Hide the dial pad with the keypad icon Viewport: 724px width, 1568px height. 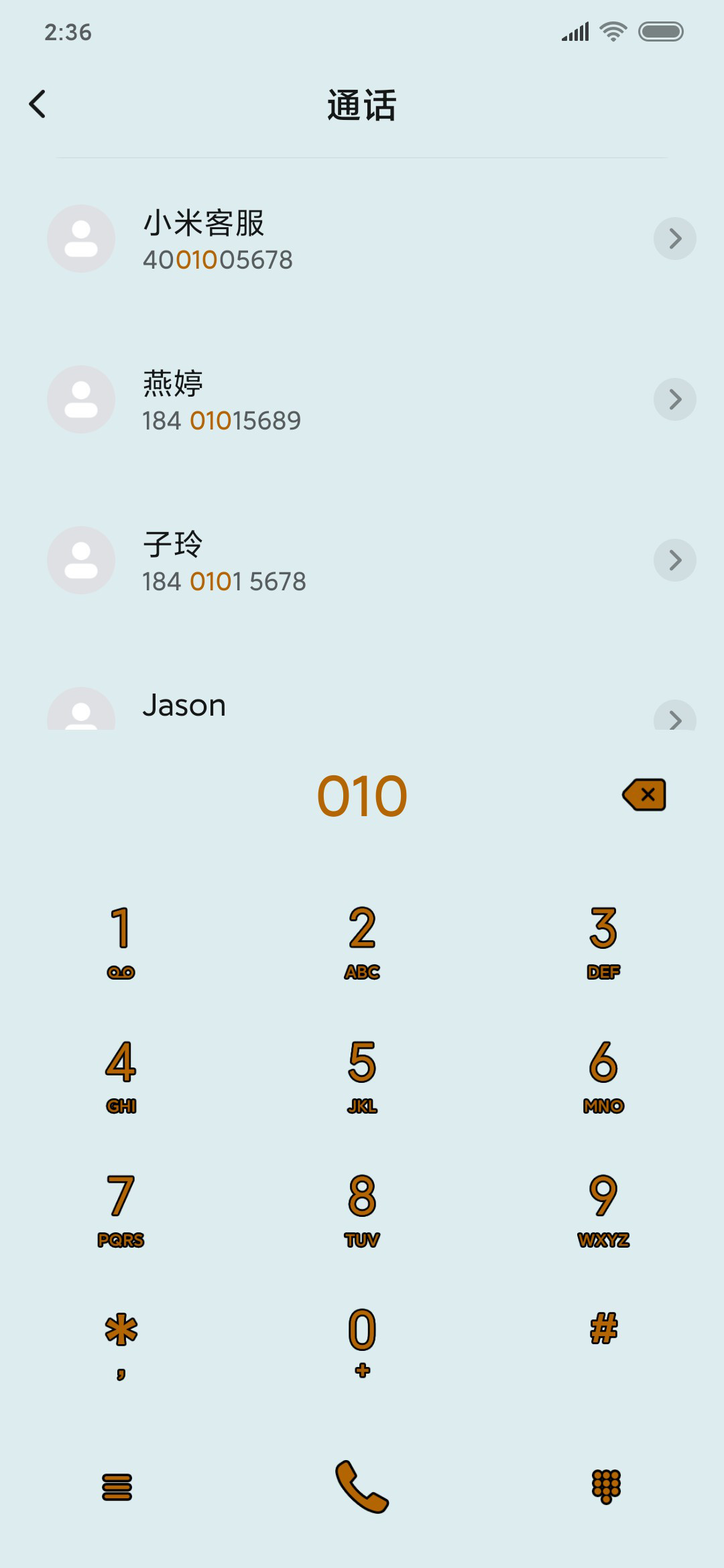click(606, 1487)
